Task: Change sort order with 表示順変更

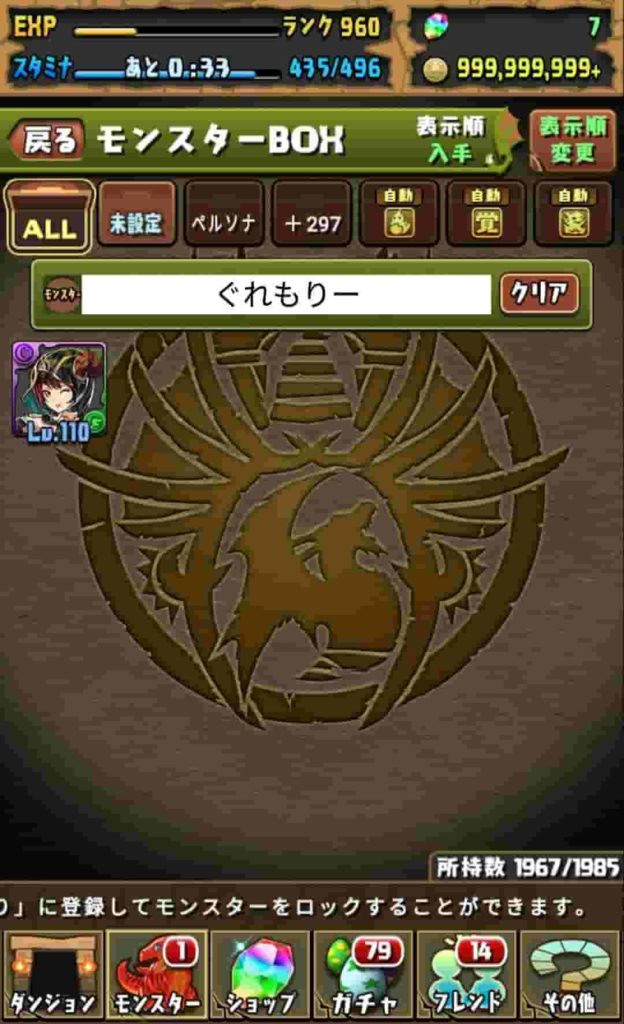Action: point(572,141)
